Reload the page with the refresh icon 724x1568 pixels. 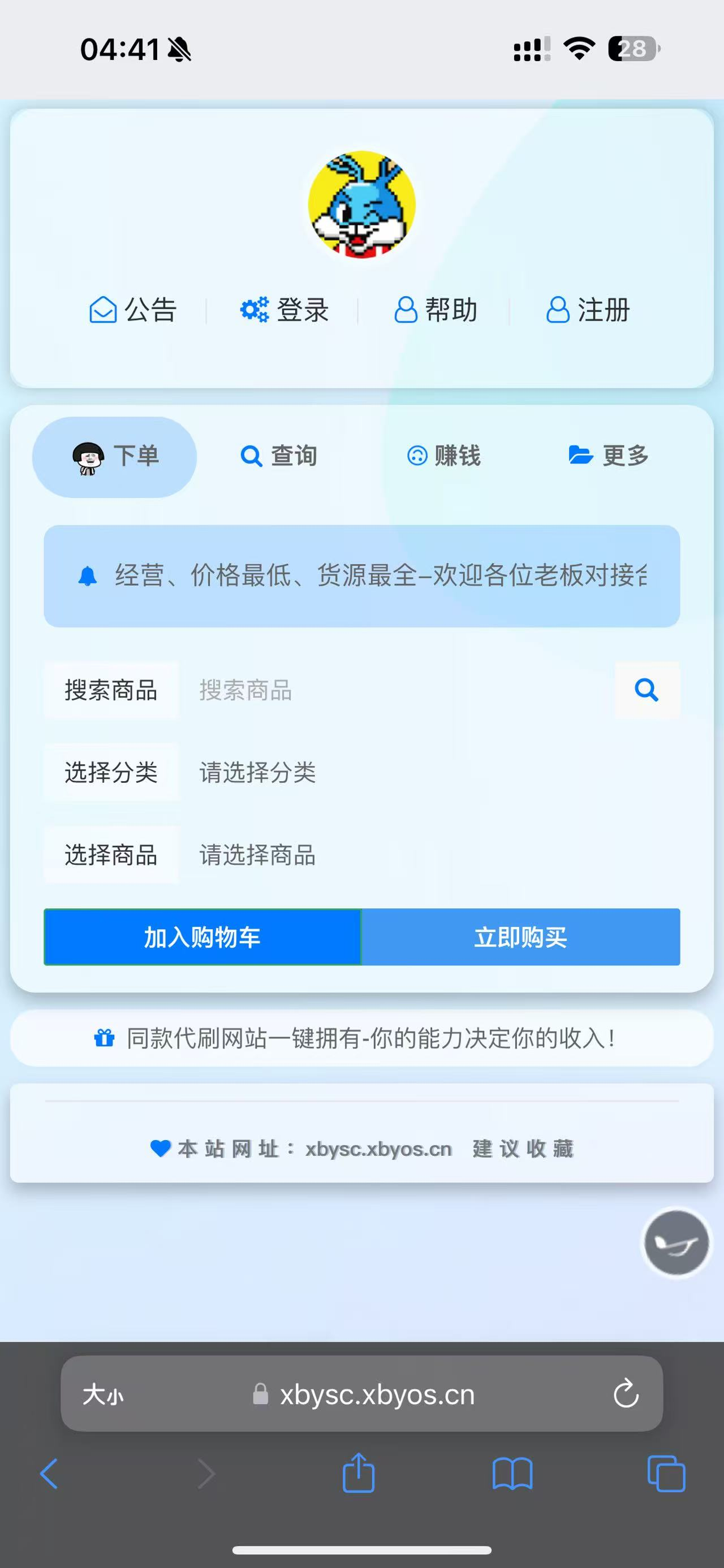(x=627, y=1394)
